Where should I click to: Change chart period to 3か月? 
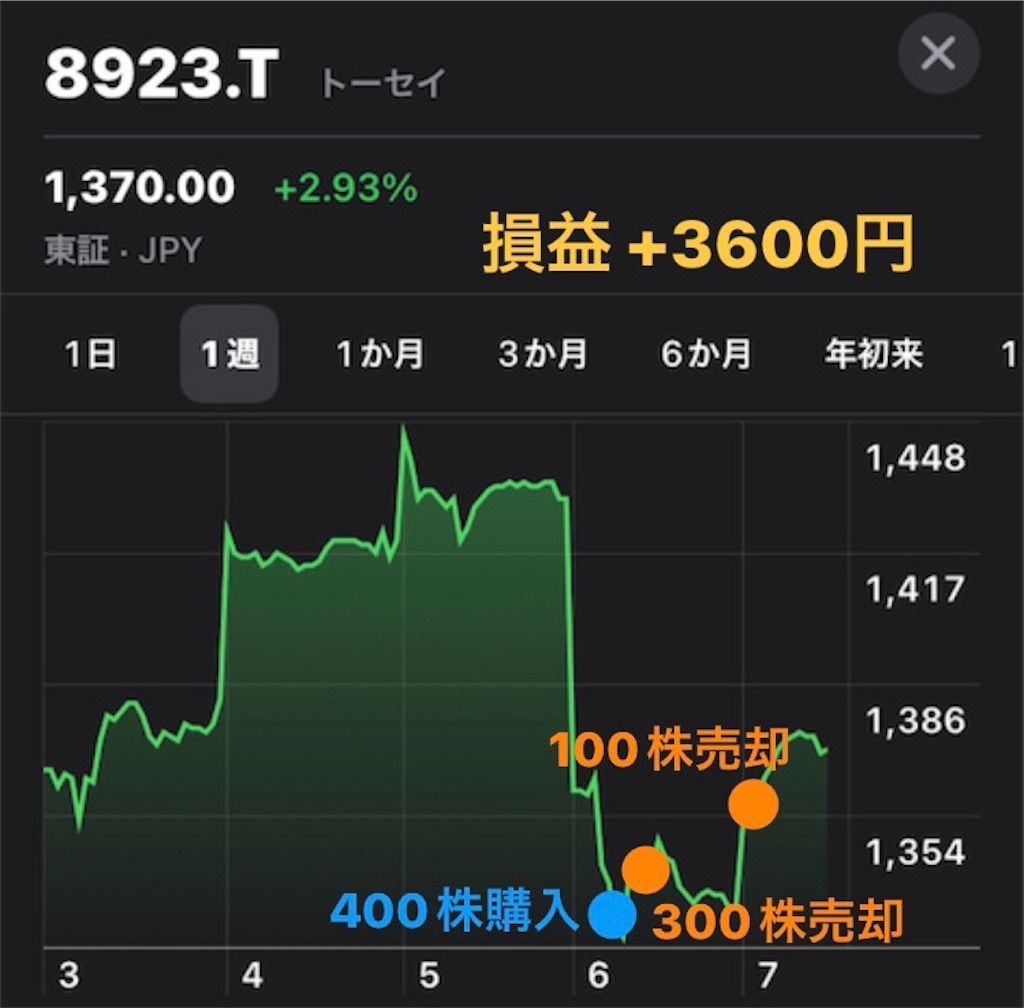[x=543, y=354]
